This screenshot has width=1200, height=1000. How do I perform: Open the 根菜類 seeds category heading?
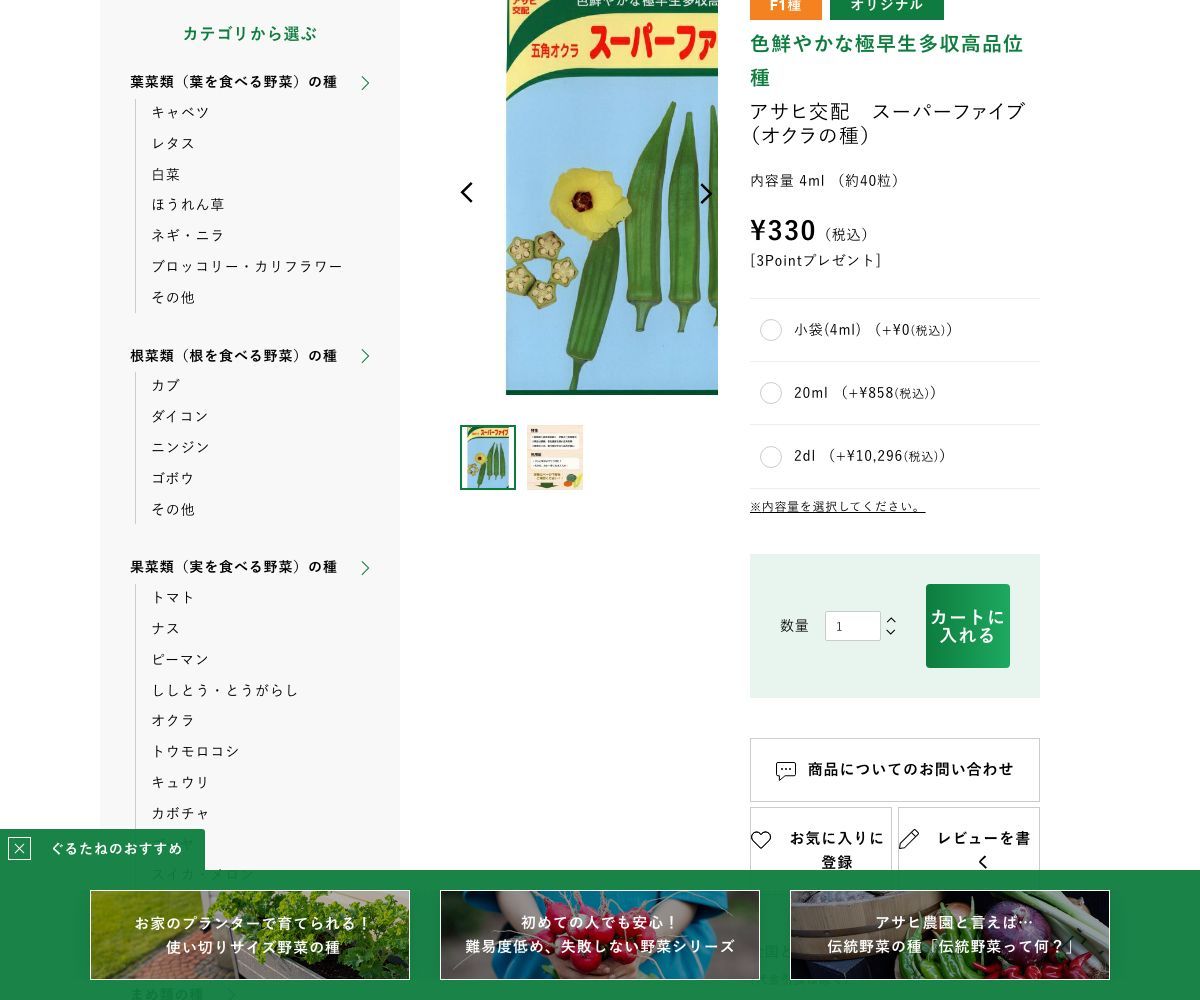point(234,356)
